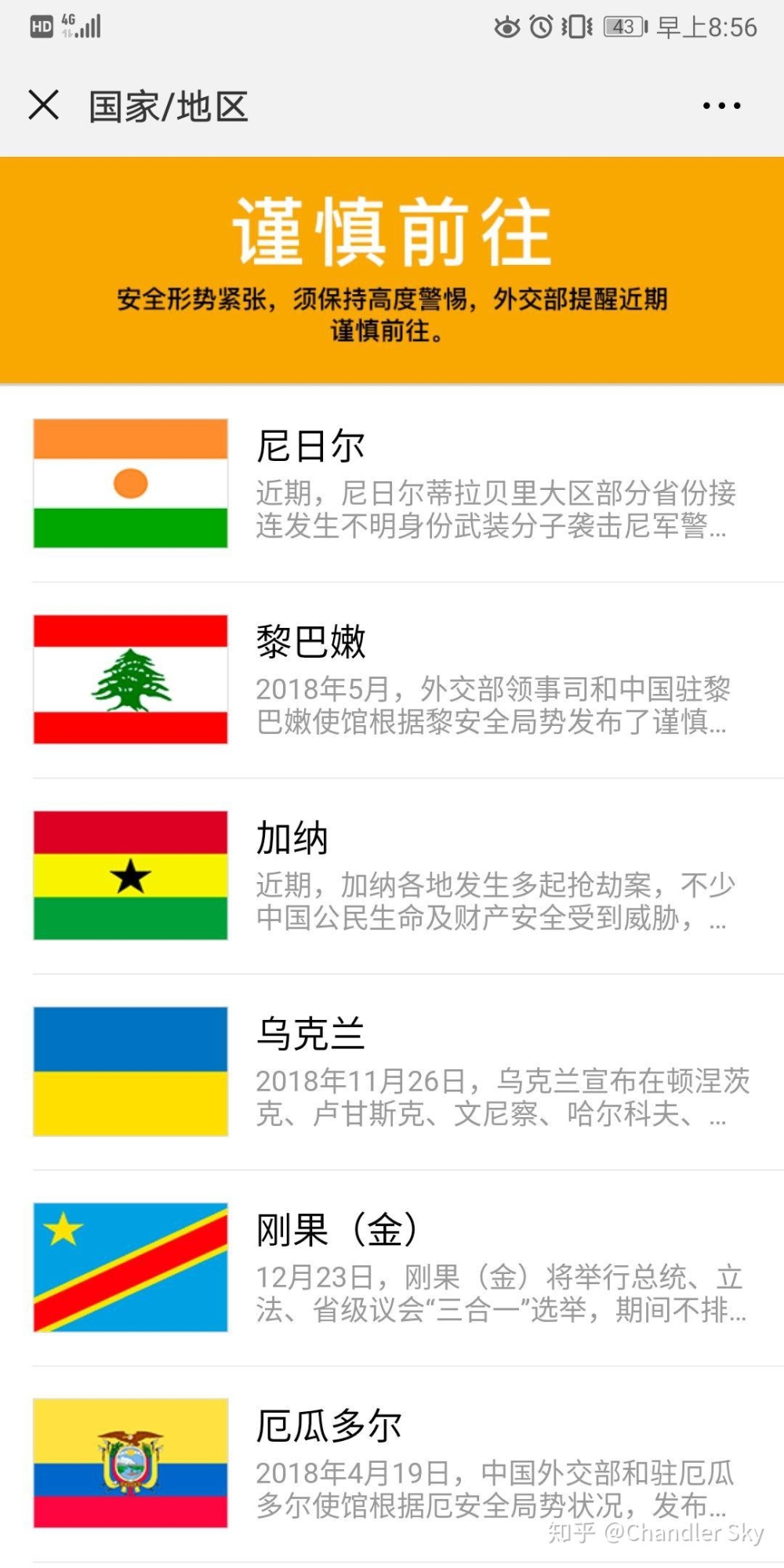
Task: Open the three-dot overflow menu
Action: (x=721, y=106)
